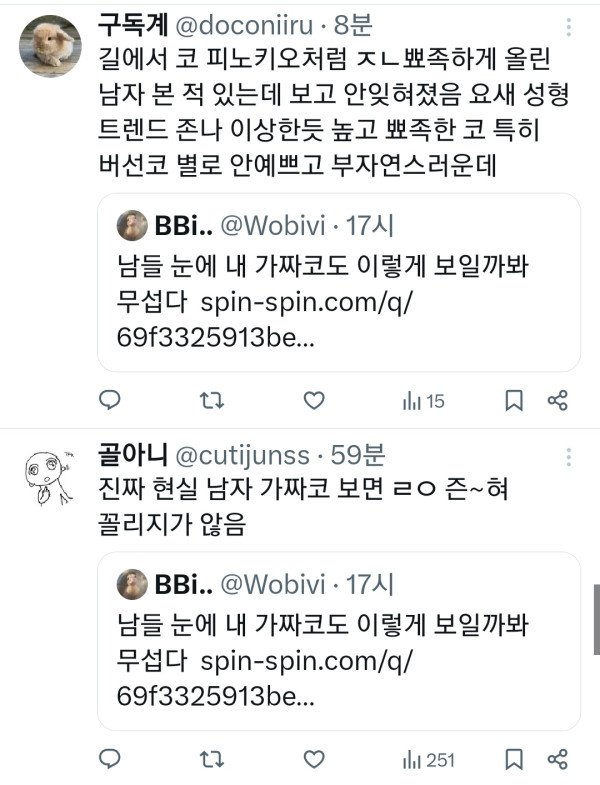This screenshot has height=785, width=600.
Task: Open 골아니's profile picture
Action: point(49,478)
